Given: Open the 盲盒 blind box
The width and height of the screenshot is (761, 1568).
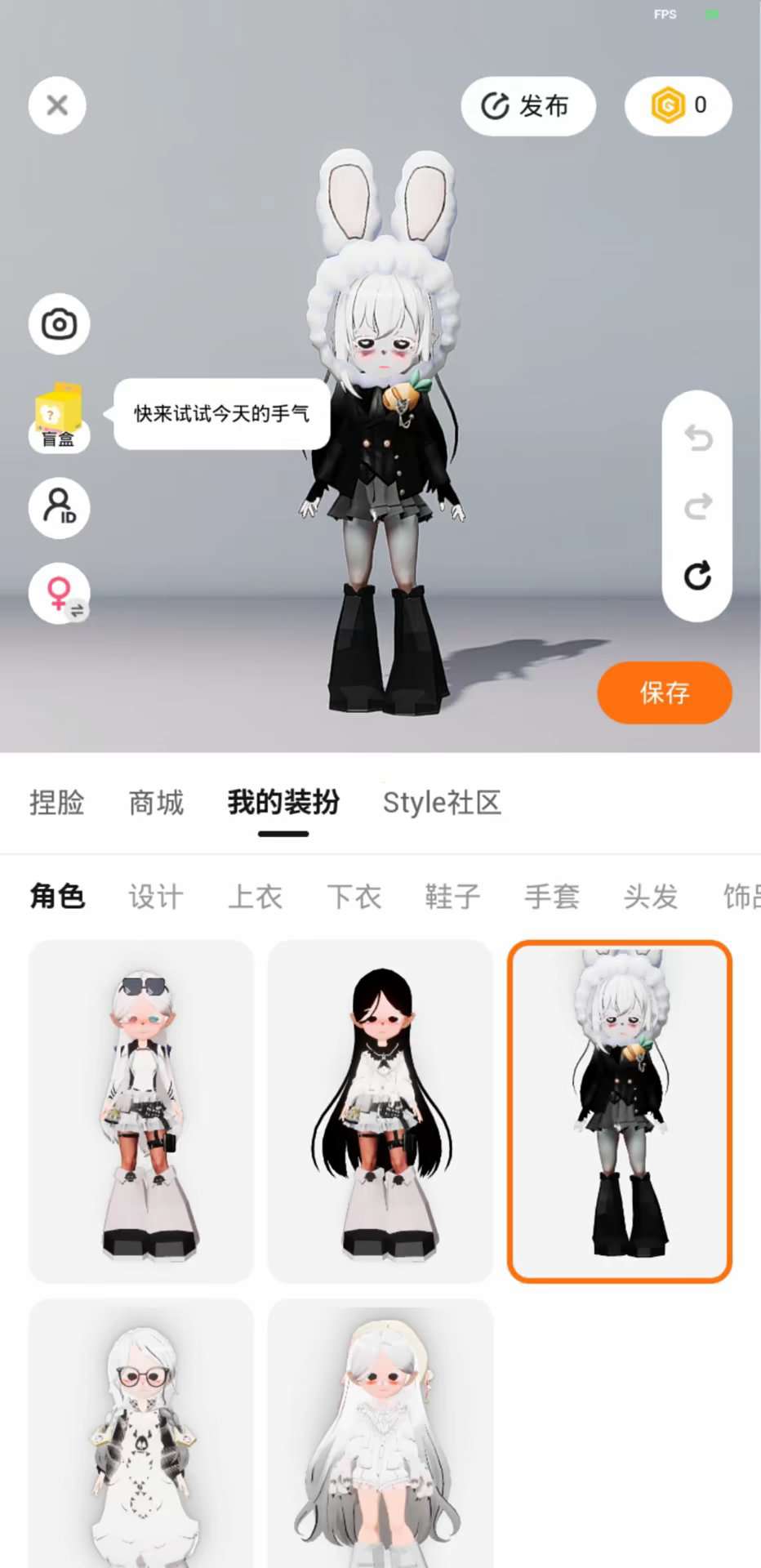Looking at the screenshot, I should 59,418.
